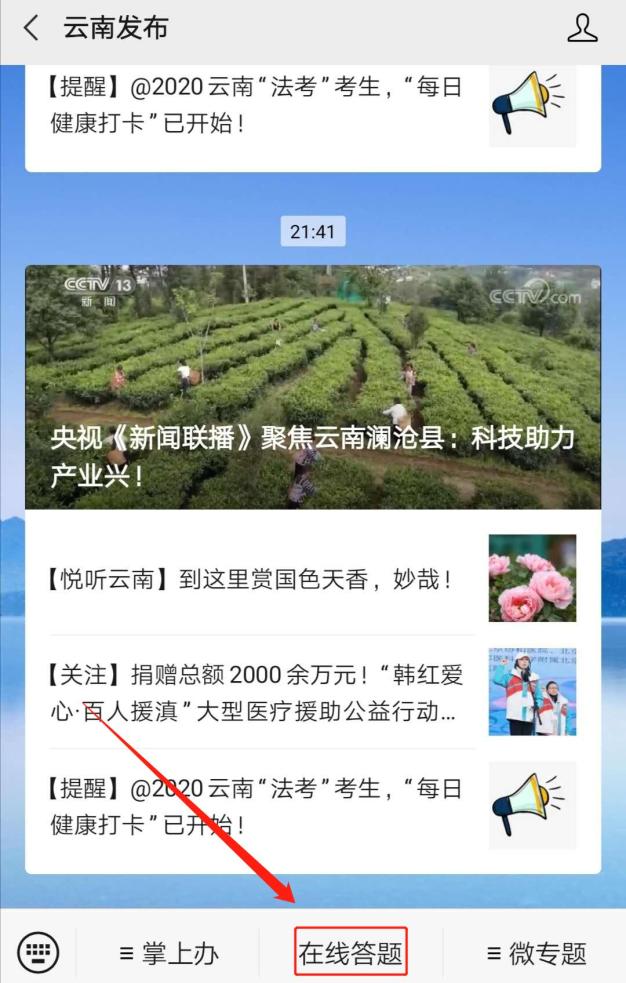Open the account profile icon
Viewport: 626px width, 983px height.
582,29
